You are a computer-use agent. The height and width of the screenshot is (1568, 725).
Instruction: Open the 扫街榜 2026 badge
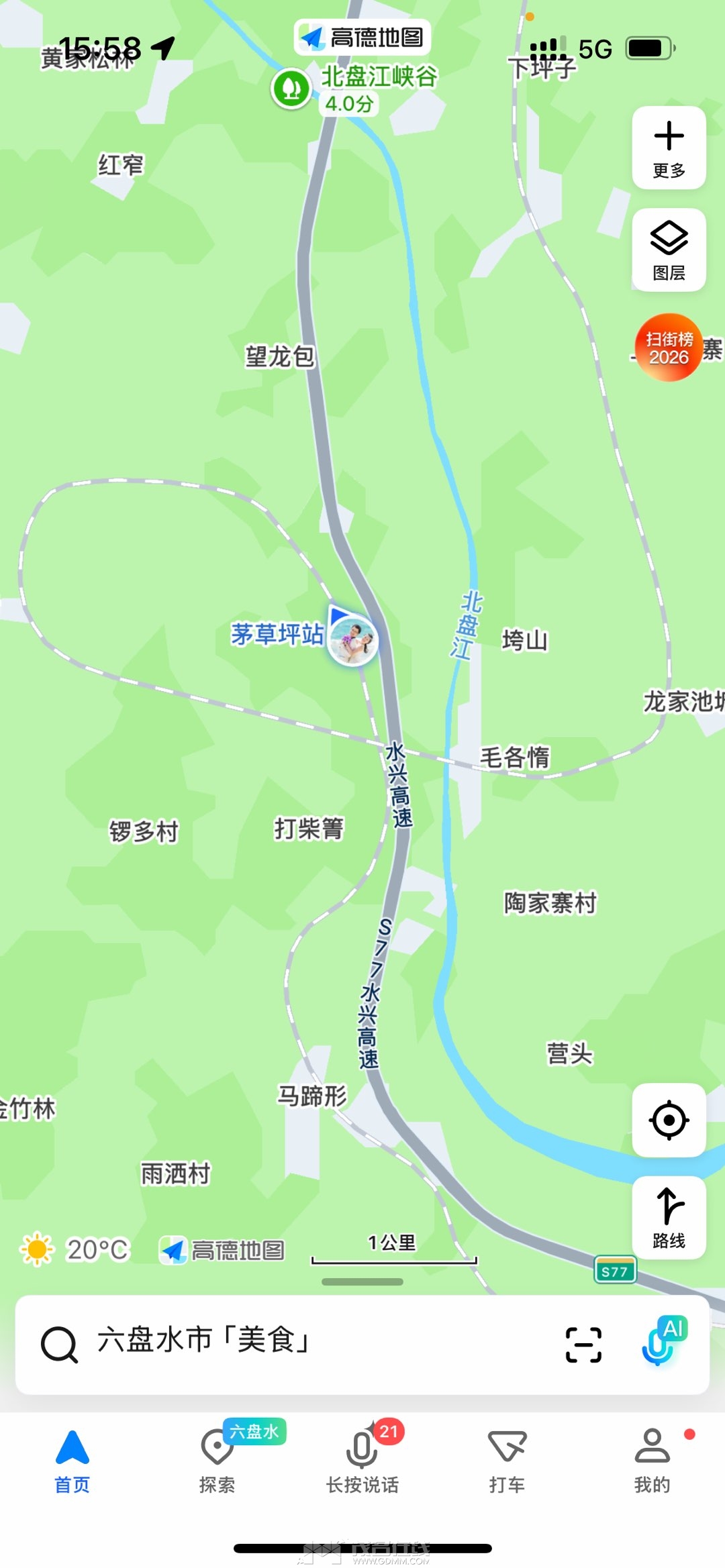pyautogui.click(x=669, y=348)
